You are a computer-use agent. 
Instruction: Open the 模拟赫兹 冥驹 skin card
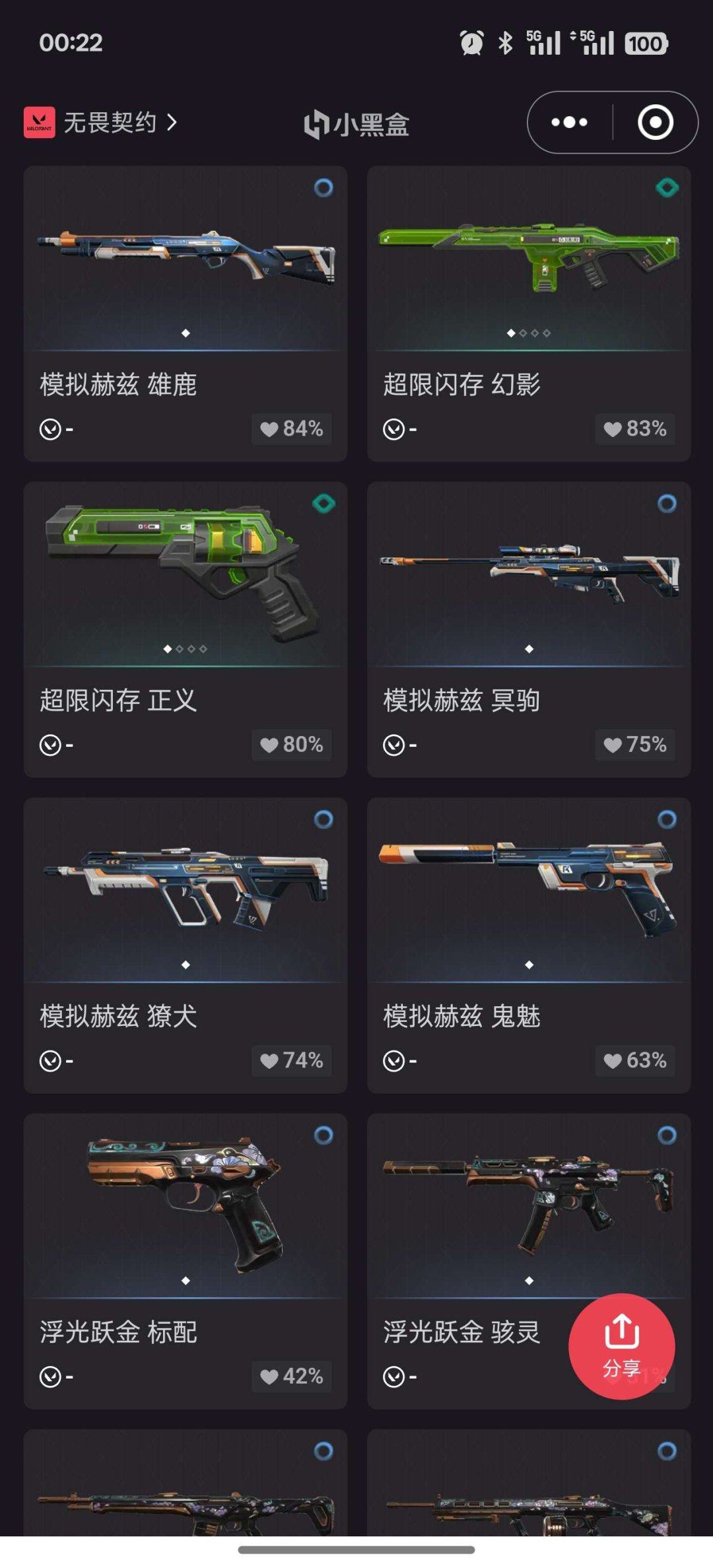point(528,594)
